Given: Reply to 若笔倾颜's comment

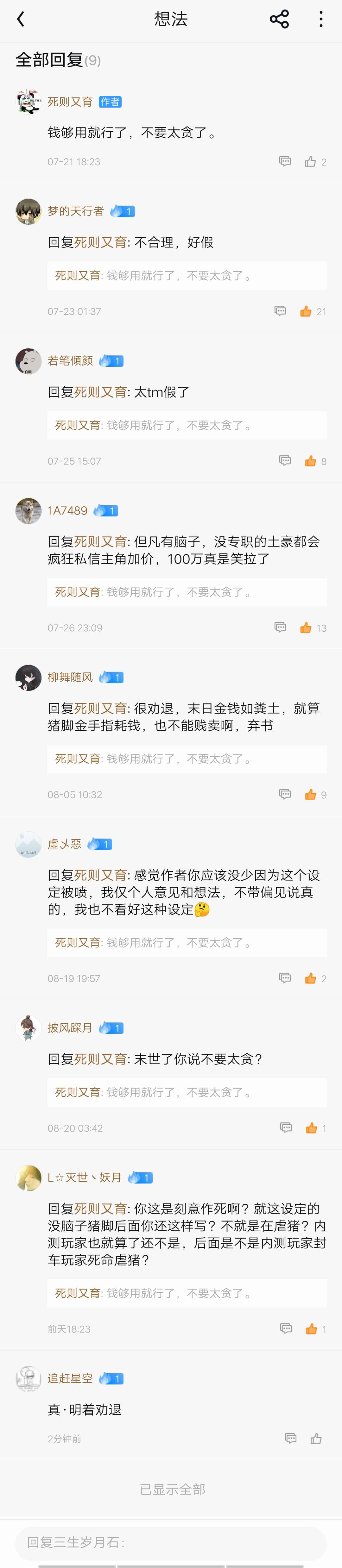Looking at the screenshot, I should pos(285,461).
